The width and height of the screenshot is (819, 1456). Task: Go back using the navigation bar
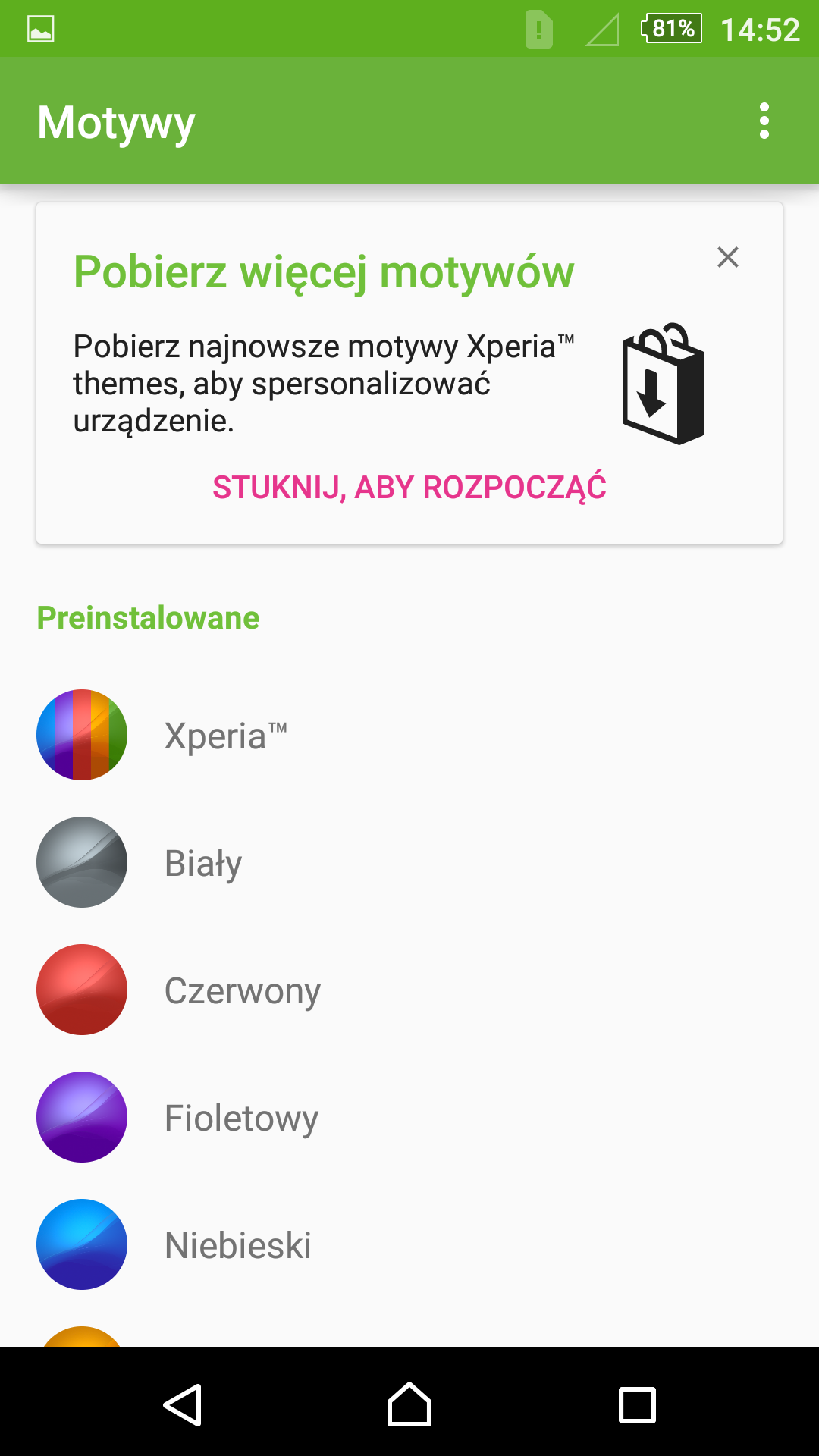point(183,1404)
